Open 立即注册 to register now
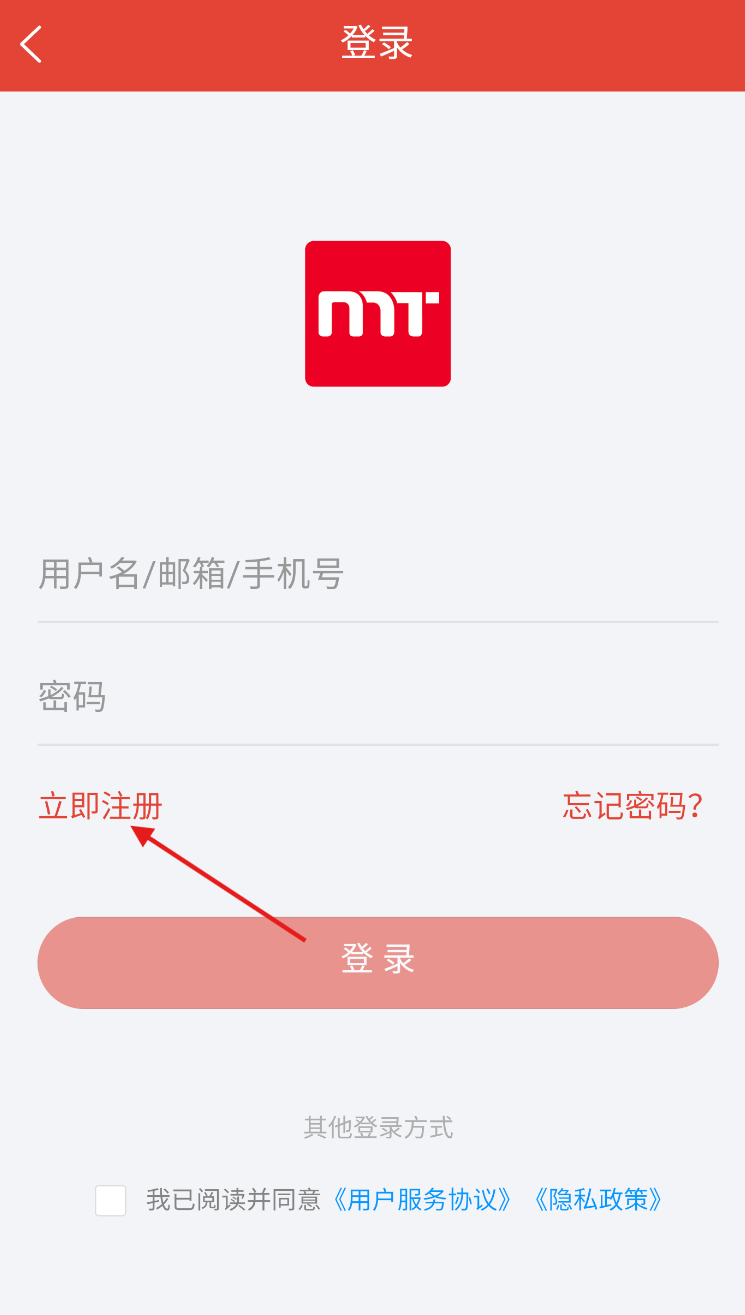745x1315 pixels. pyautogui.click(x=100, y=806)
